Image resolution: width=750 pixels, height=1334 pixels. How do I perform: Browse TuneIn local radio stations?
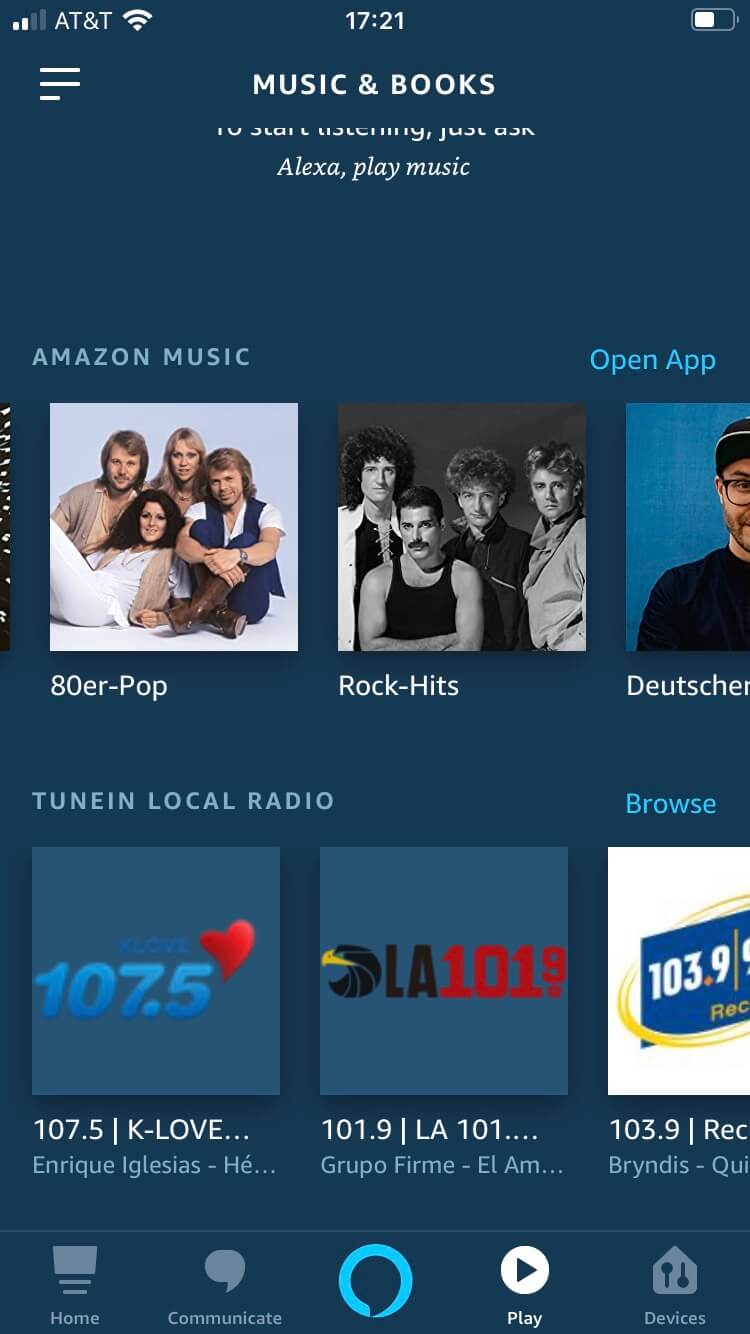[670, 804]
